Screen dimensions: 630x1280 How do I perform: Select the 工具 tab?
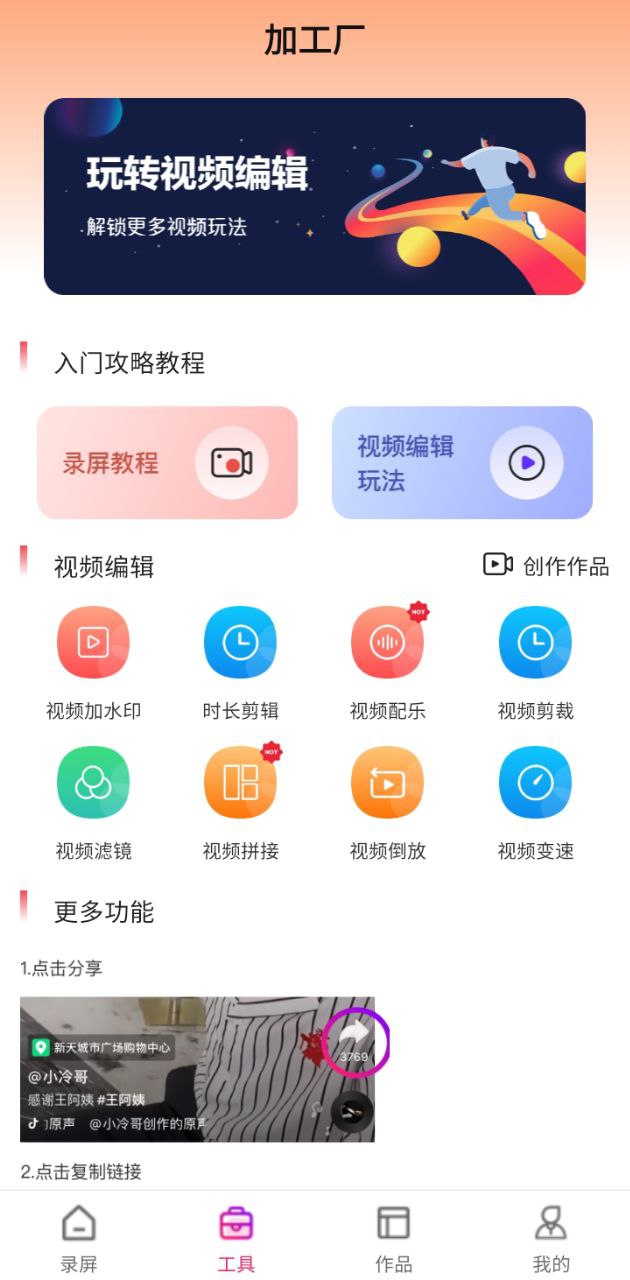236,1237
